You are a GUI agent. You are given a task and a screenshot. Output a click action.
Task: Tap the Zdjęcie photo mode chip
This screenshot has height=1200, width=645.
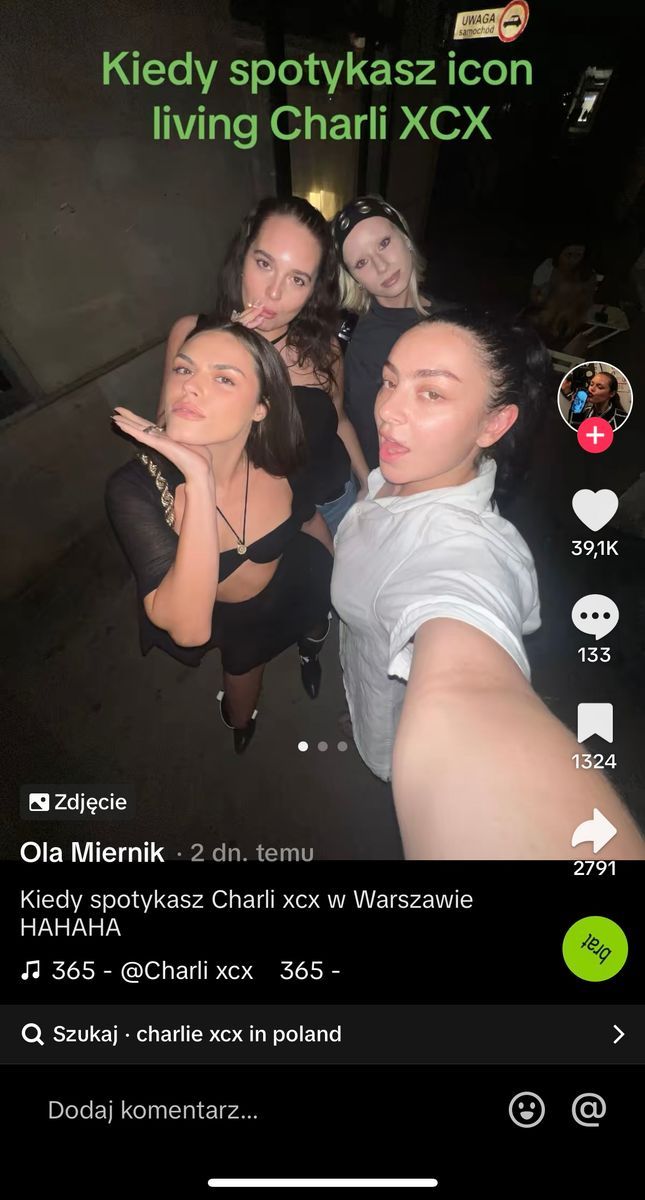coord(78,801)
